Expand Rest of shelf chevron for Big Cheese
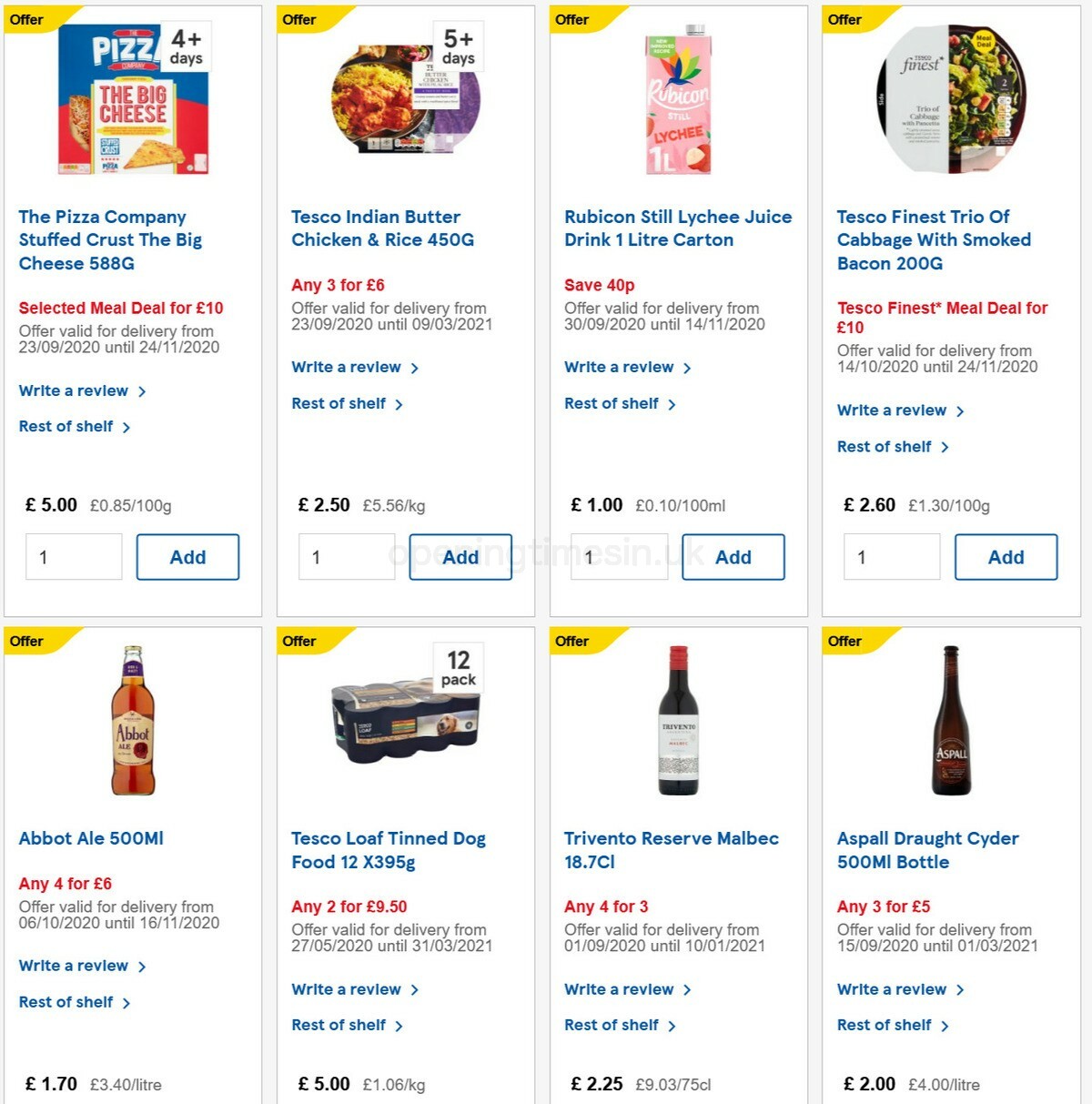Viewport: 1092px width, 1104px height. click(126, 426)
